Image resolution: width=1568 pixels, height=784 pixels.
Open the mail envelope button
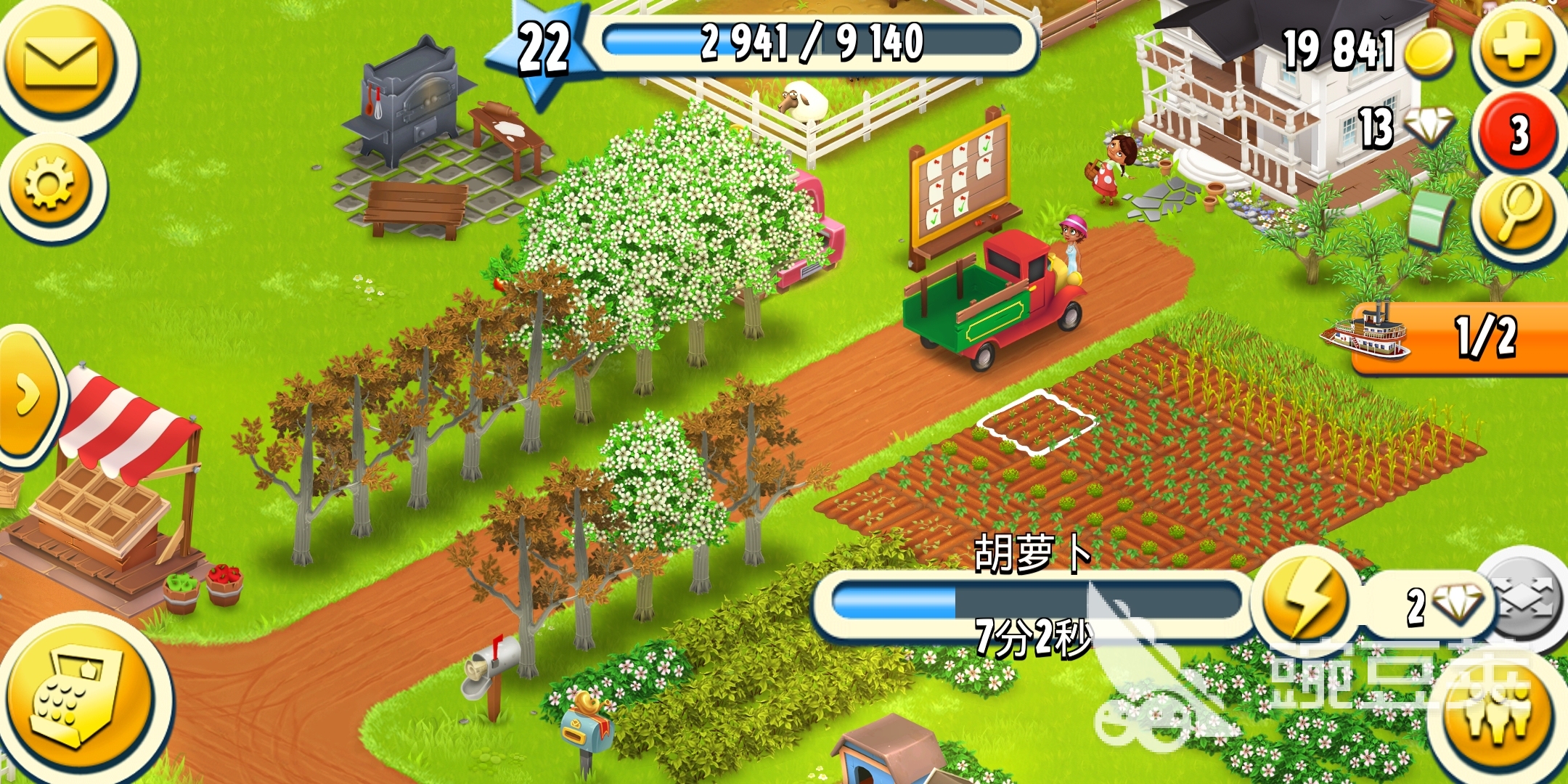62,62
